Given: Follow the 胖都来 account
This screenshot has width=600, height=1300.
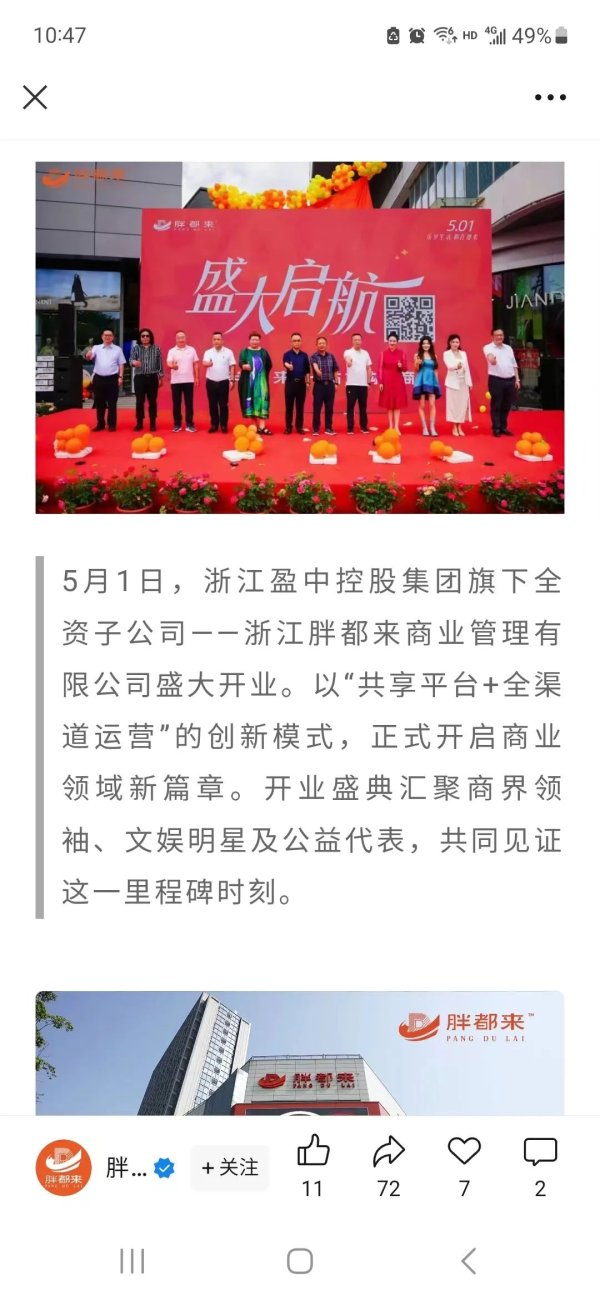Looking at the screenshot, I should click(230, 1167).
